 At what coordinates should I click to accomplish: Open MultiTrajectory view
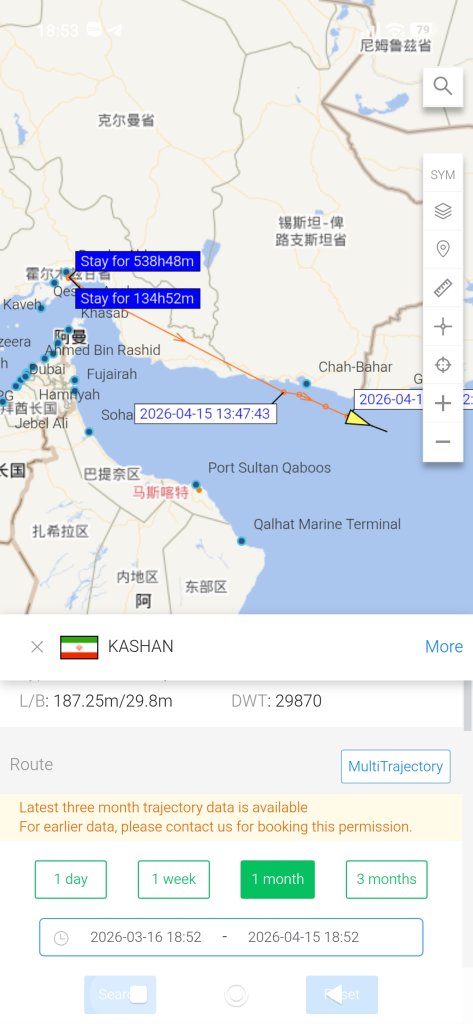pyautogui.click(x=395, y=766)
